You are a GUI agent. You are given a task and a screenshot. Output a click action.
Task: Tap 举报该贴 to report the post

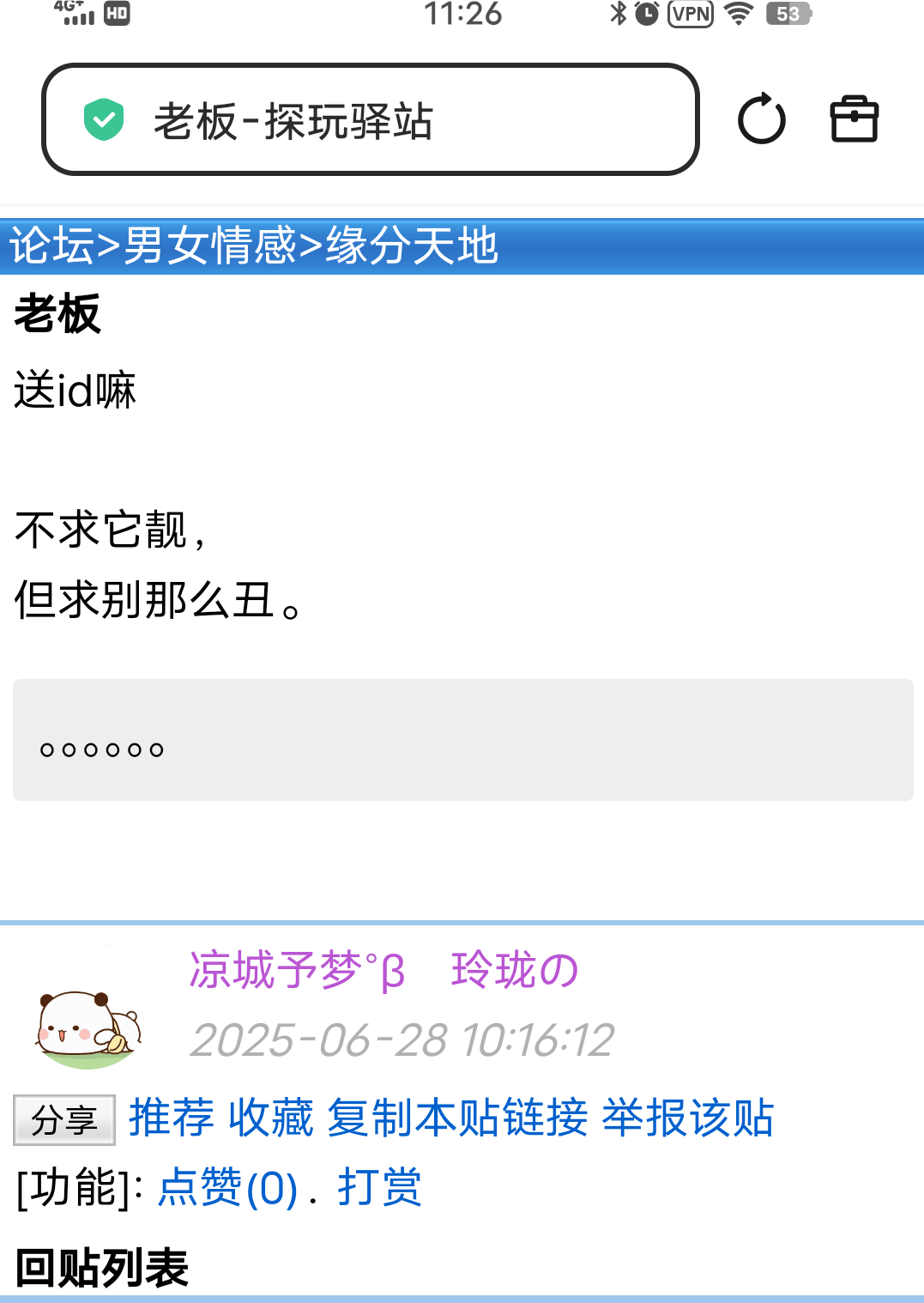point(687,1118)
